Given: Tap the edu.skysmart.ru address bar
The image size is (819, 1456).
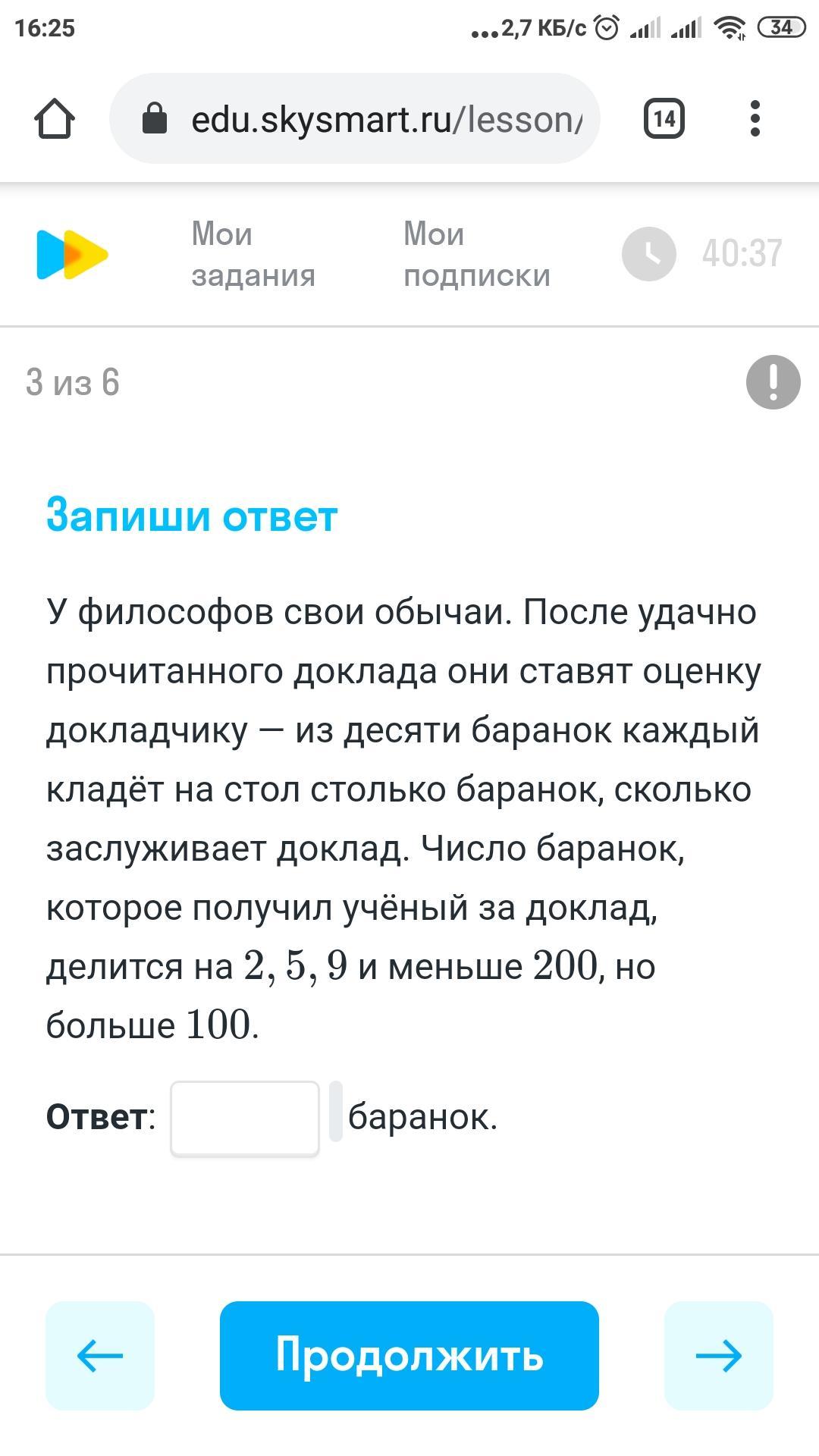Looking at the screenshot, I should 355,118.
